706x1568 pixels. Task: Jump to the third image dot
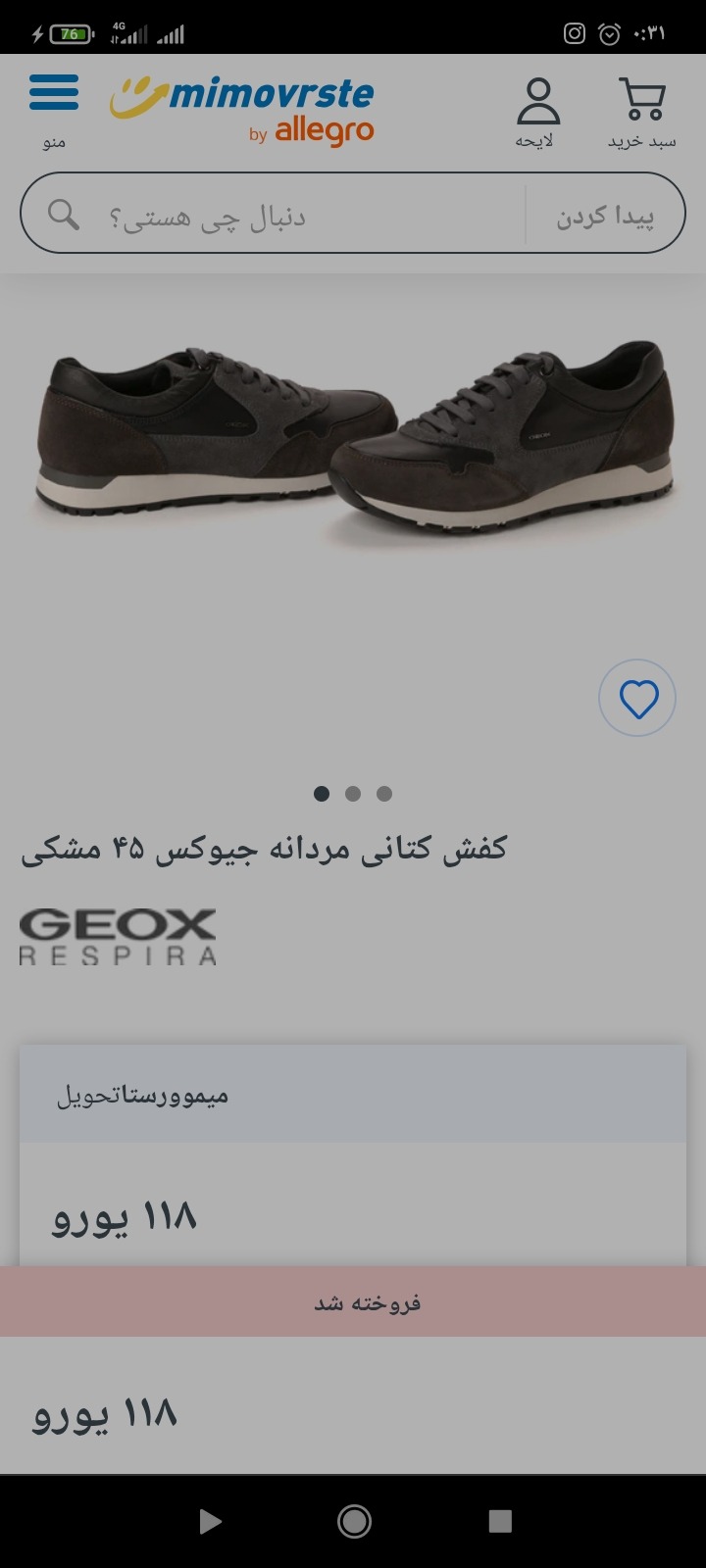384,794
